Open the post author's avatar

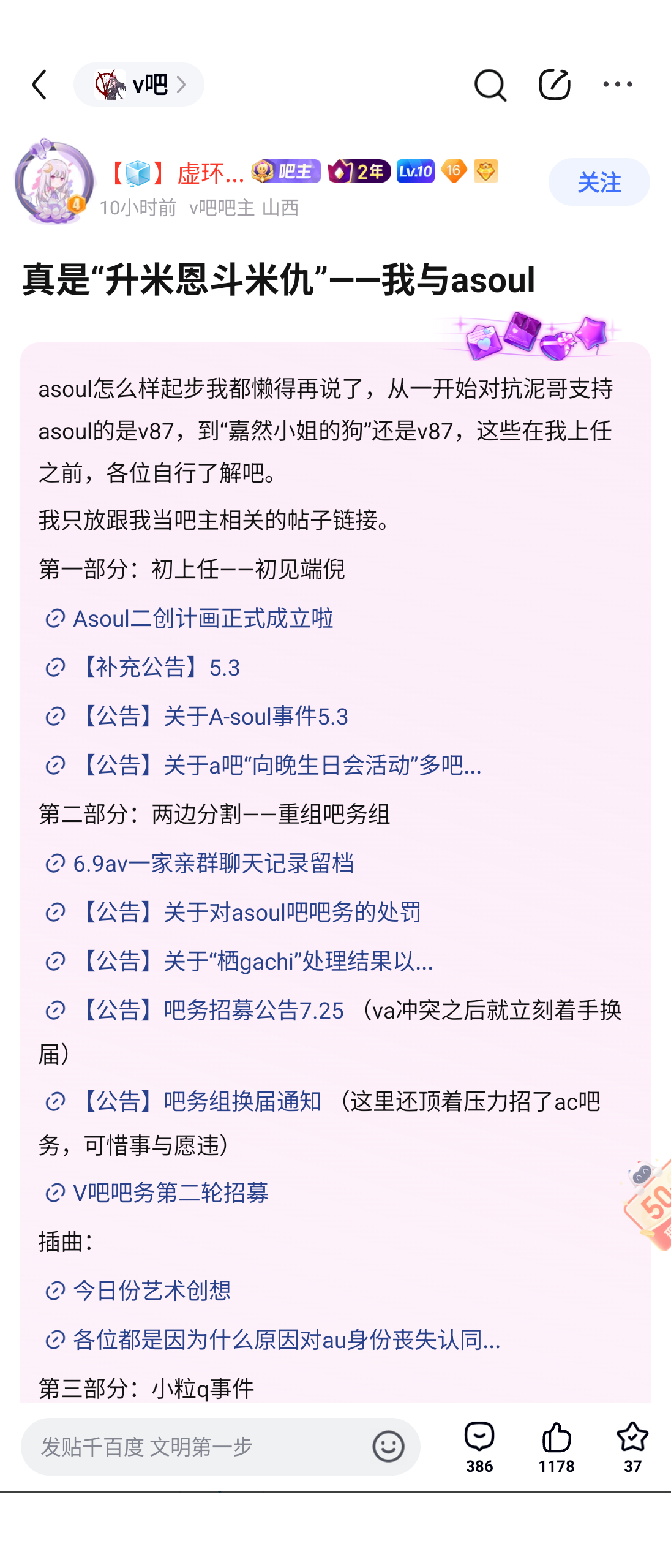click(54, 183)
